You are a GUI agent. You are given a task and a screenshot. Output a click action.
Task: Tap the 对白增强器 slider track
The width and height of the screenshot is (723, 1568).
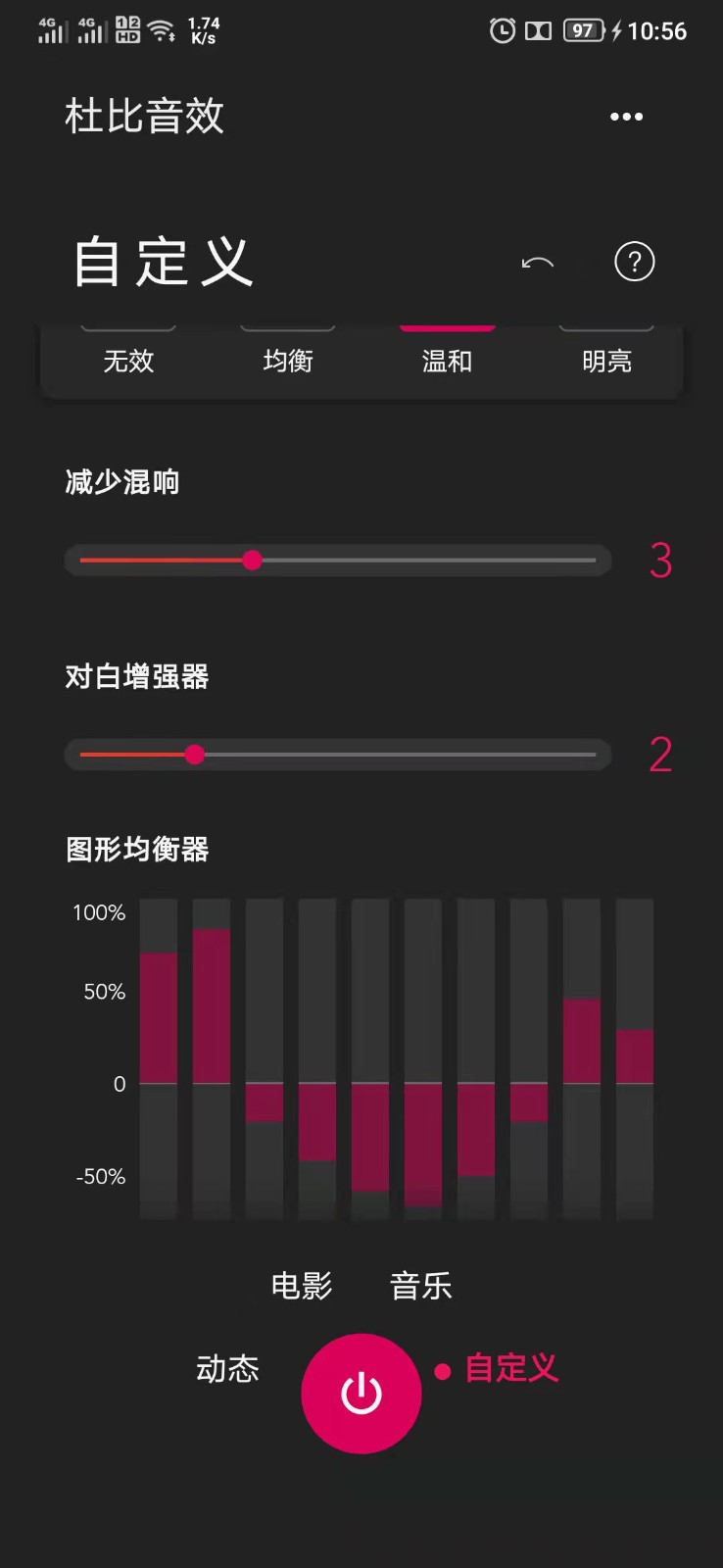338,755
